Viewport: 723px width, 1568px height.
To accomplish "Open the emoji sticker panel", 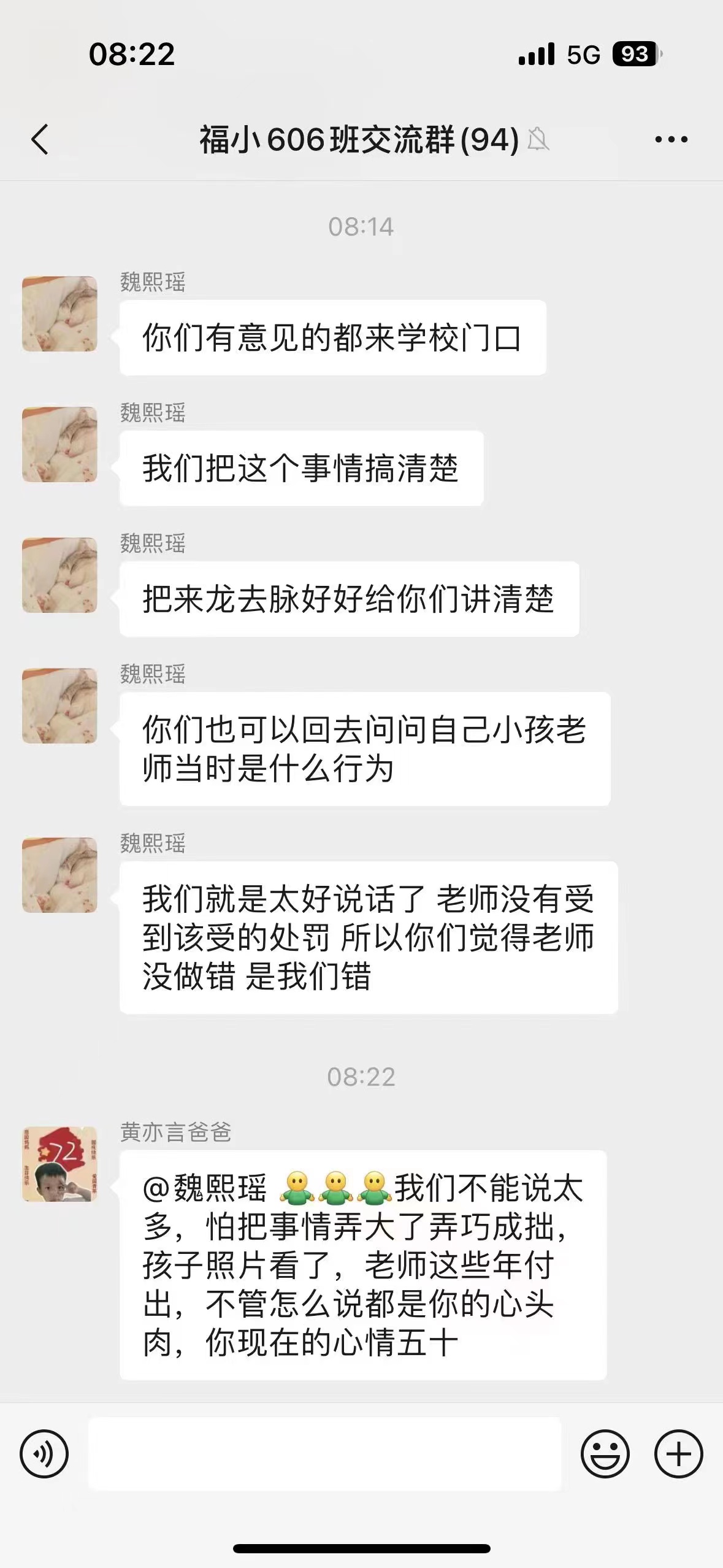I will (605, 1453).
